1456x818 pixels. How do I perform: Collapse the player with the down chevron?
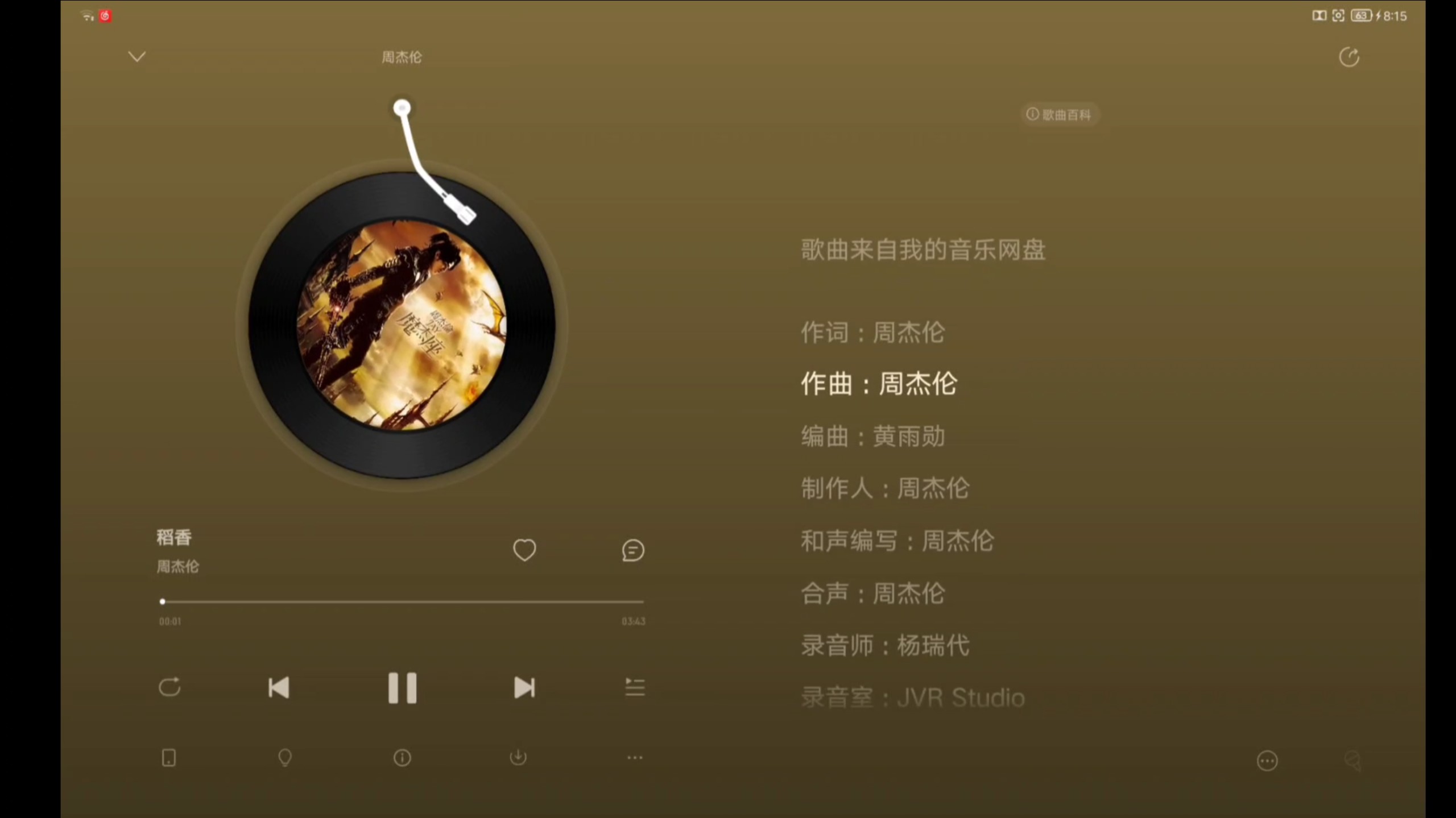[137, 56]
